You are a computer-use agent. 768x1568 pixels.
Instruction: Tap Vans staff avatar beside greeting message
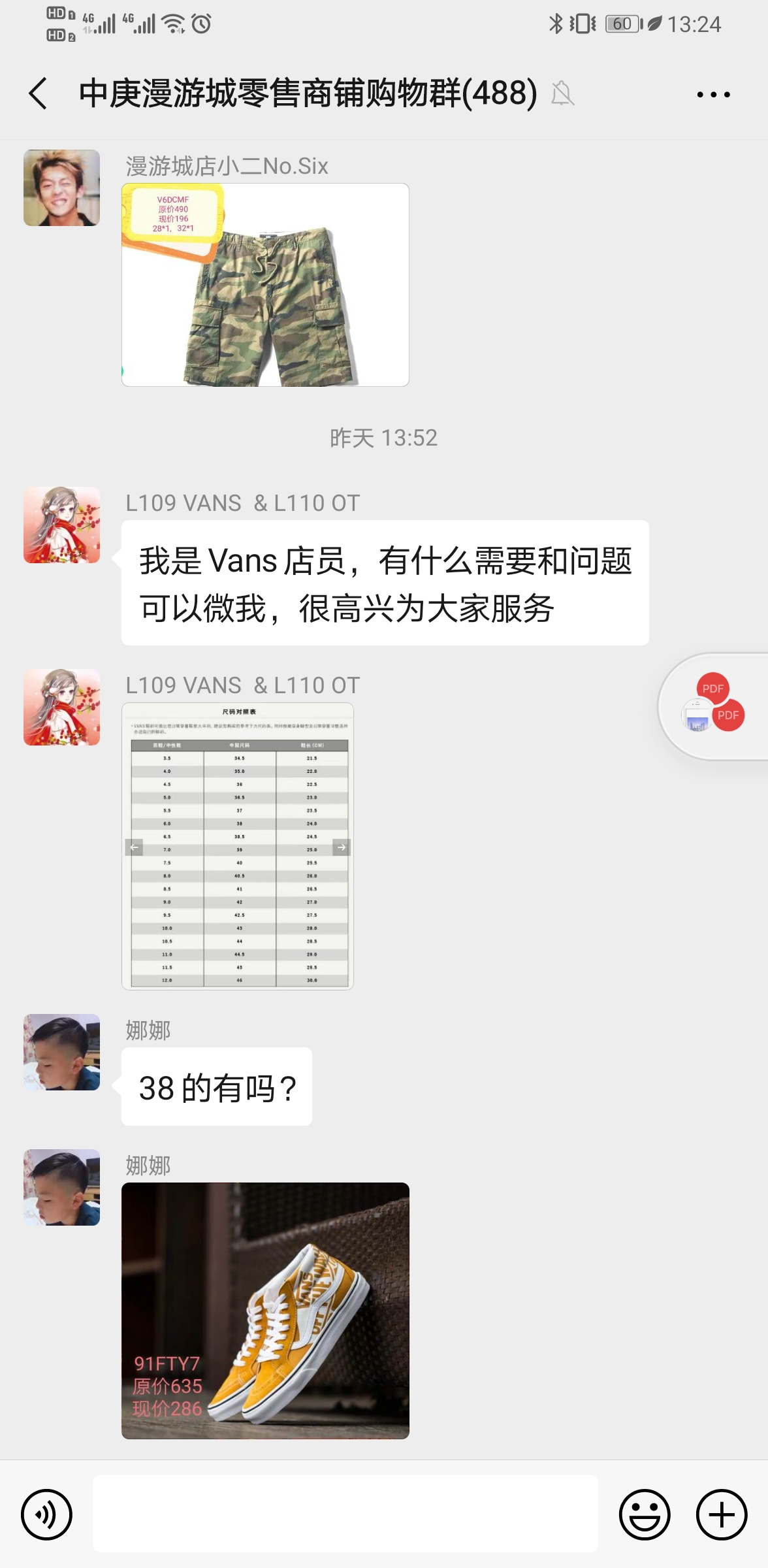click(x=62, y=525)
